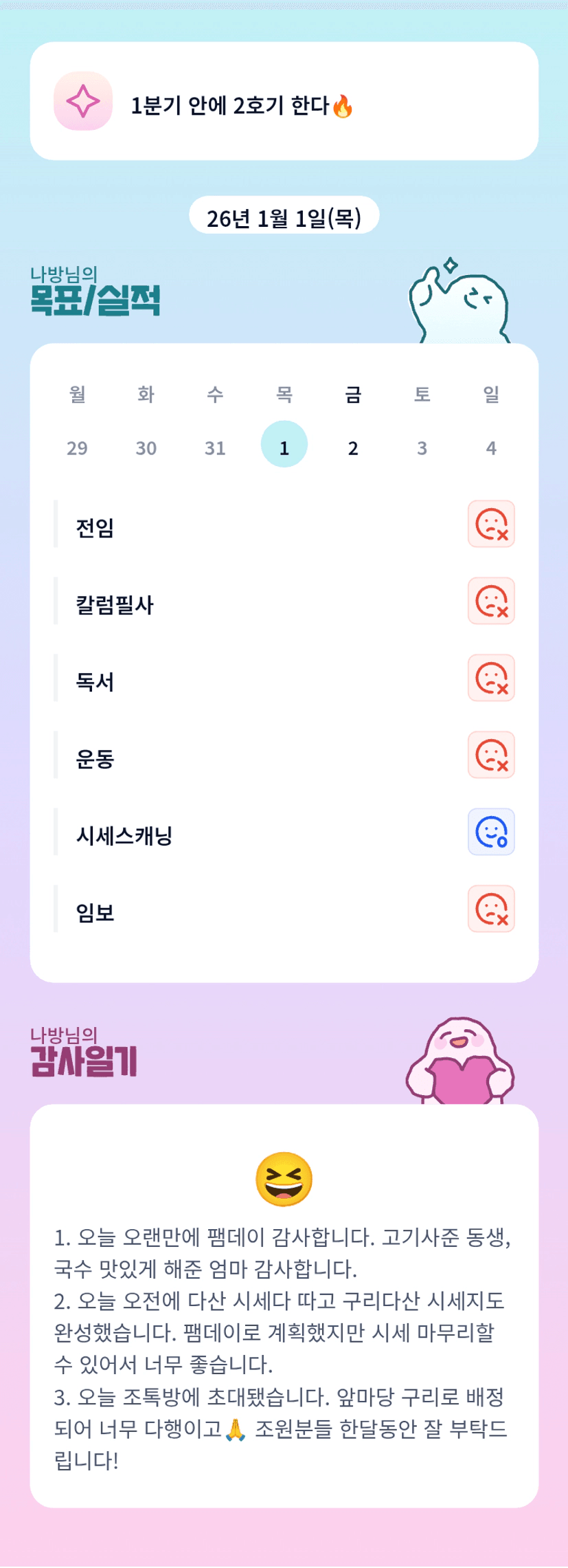Select Saturday 3 in the week row
Screen dimensions: 568x1568
coord(422,448)
